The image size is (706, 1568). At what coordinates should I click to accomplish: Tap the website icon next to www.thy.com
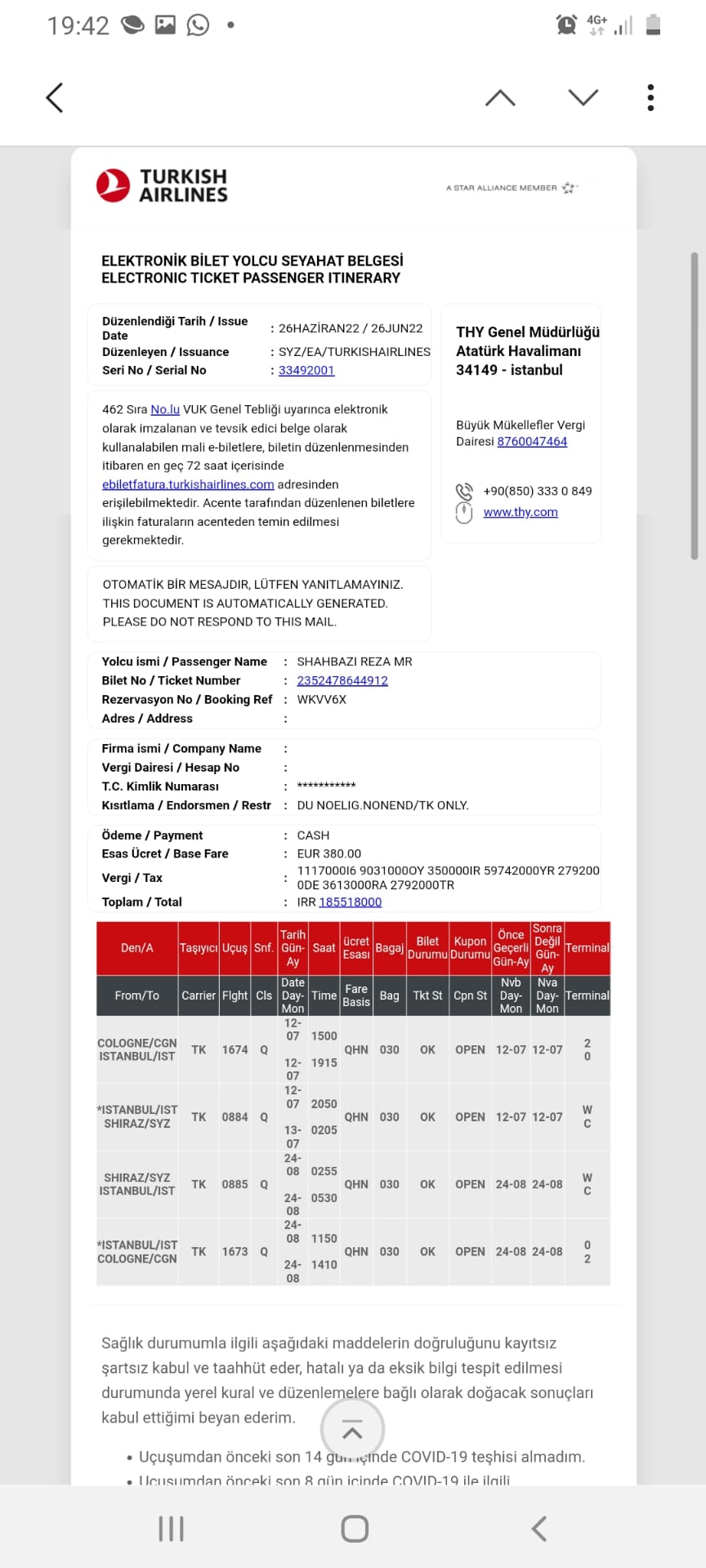coord(464,512)
